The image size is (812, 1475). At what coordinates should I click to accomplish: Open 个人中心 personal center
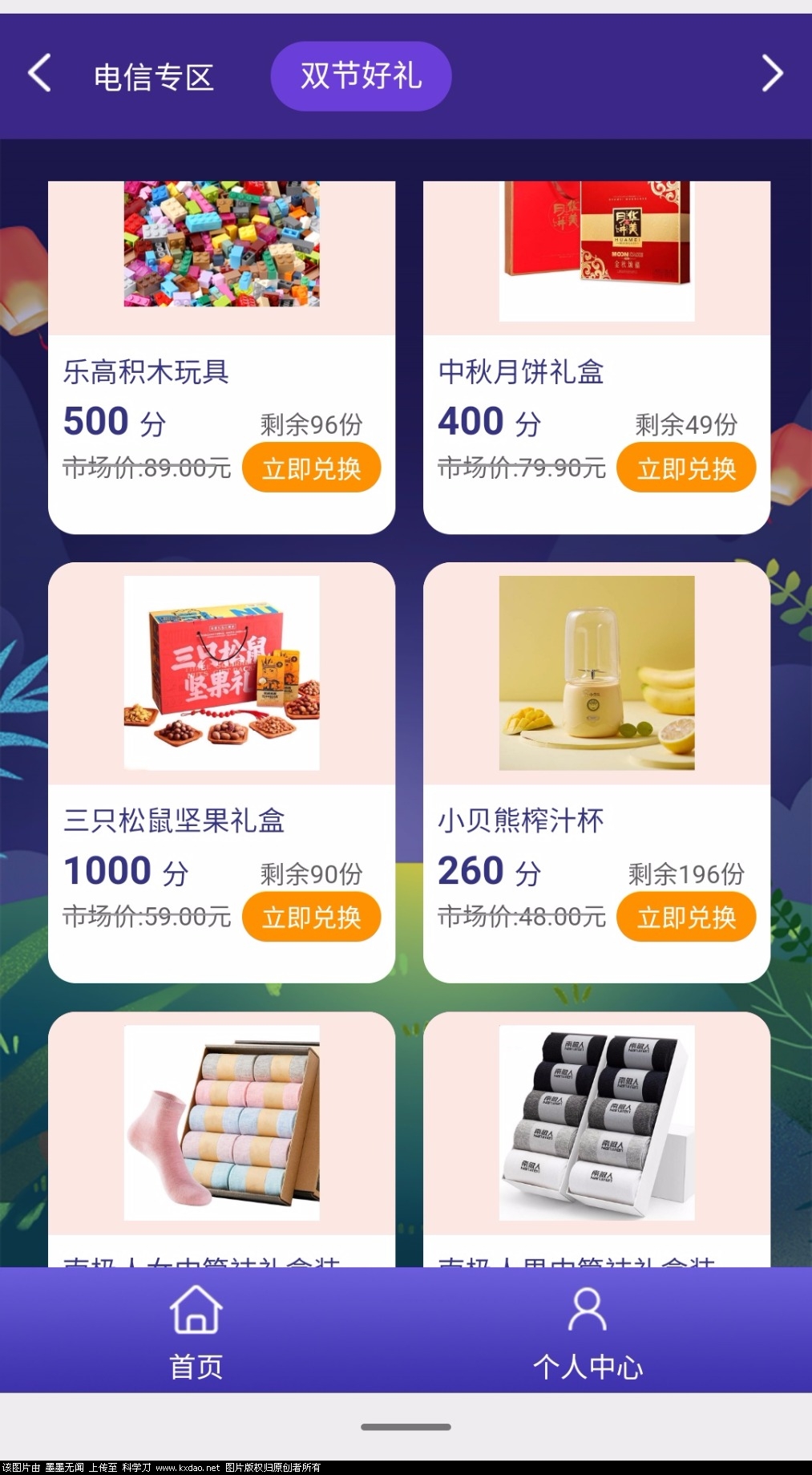[588, 1331]
